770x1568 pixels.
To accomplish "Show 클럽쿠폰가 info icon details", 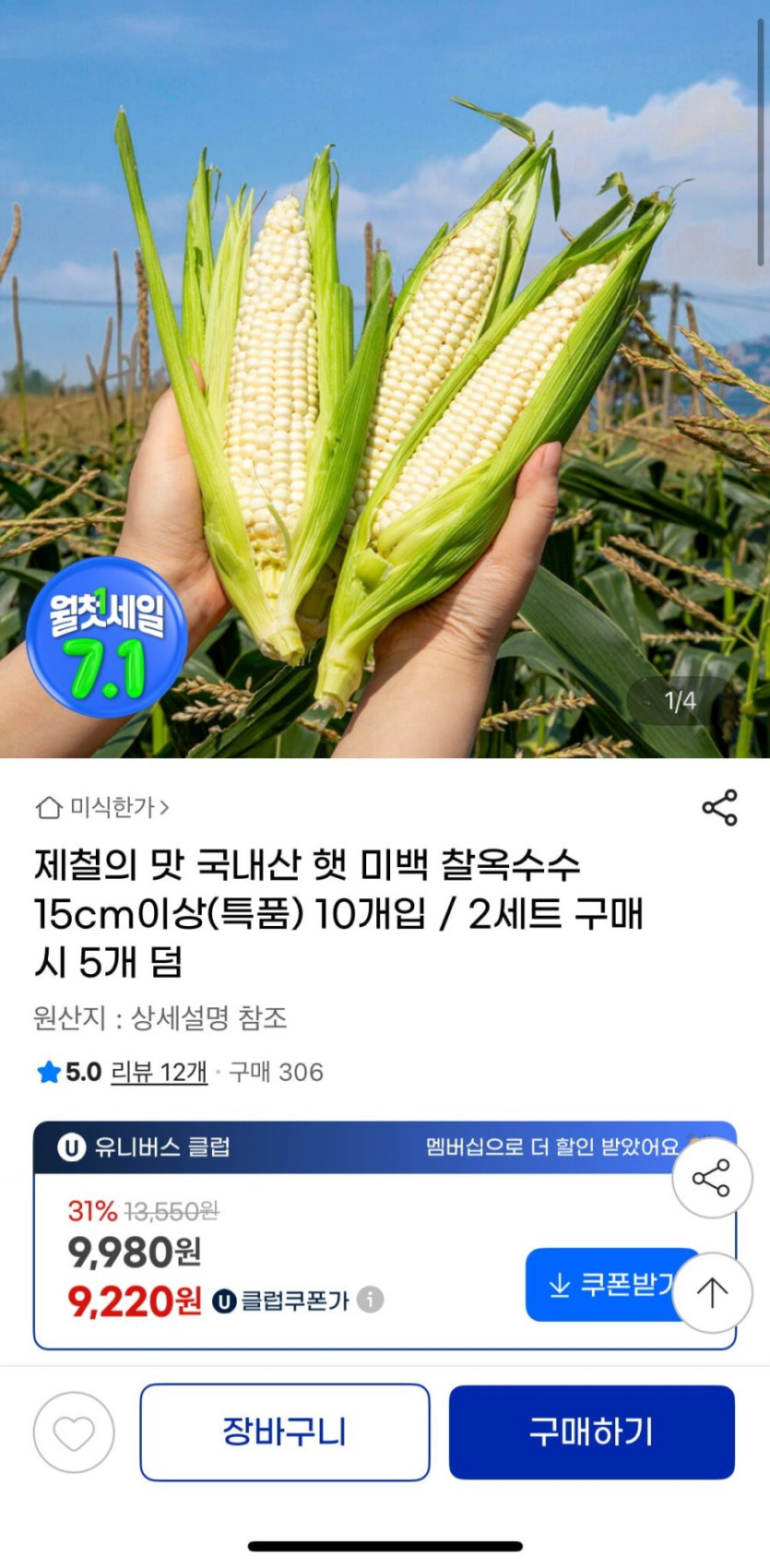I will (x=370, y=1299).
